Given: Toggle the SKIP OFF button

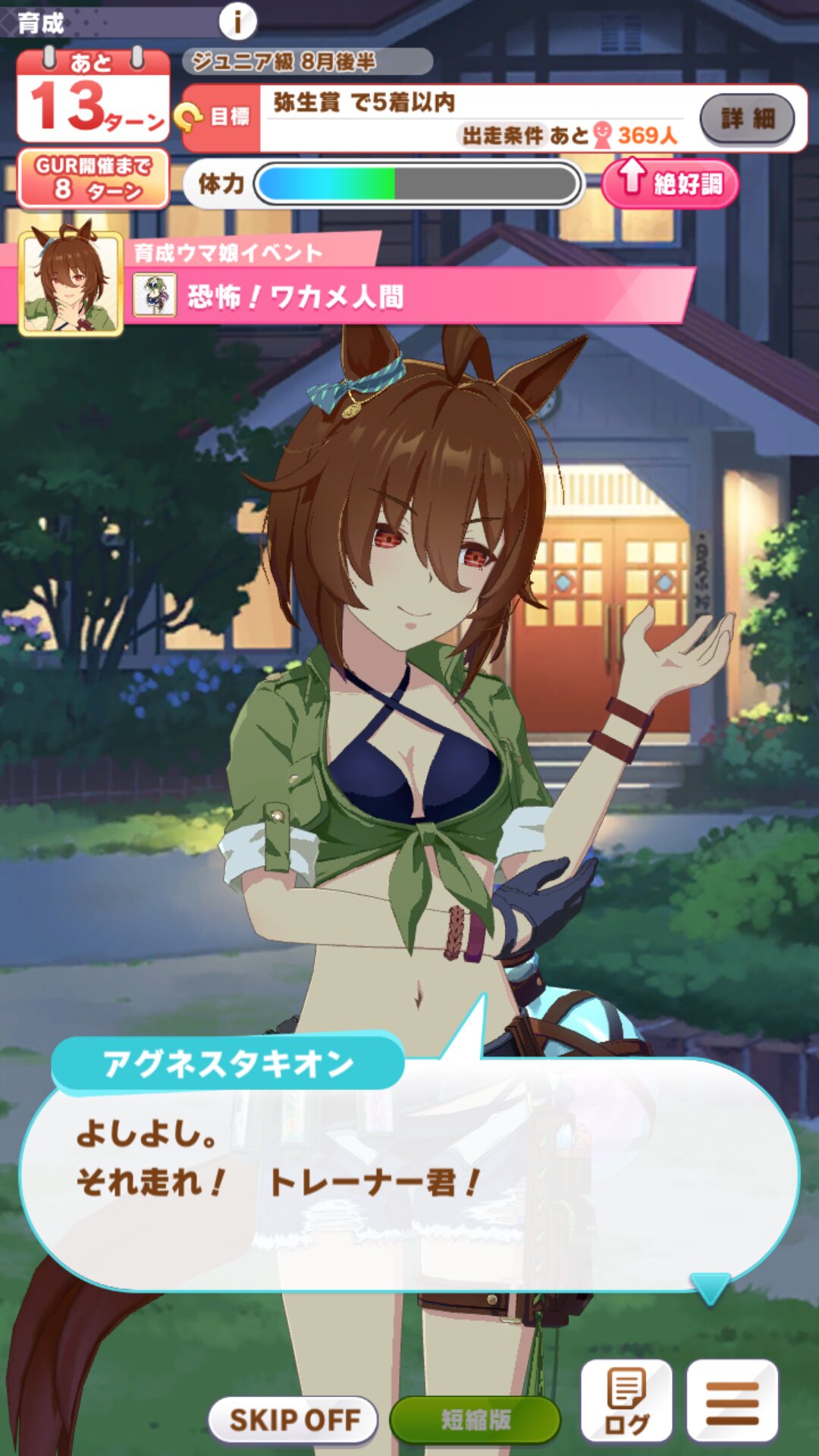Looking at the screenshot, I should [294, 1420].
